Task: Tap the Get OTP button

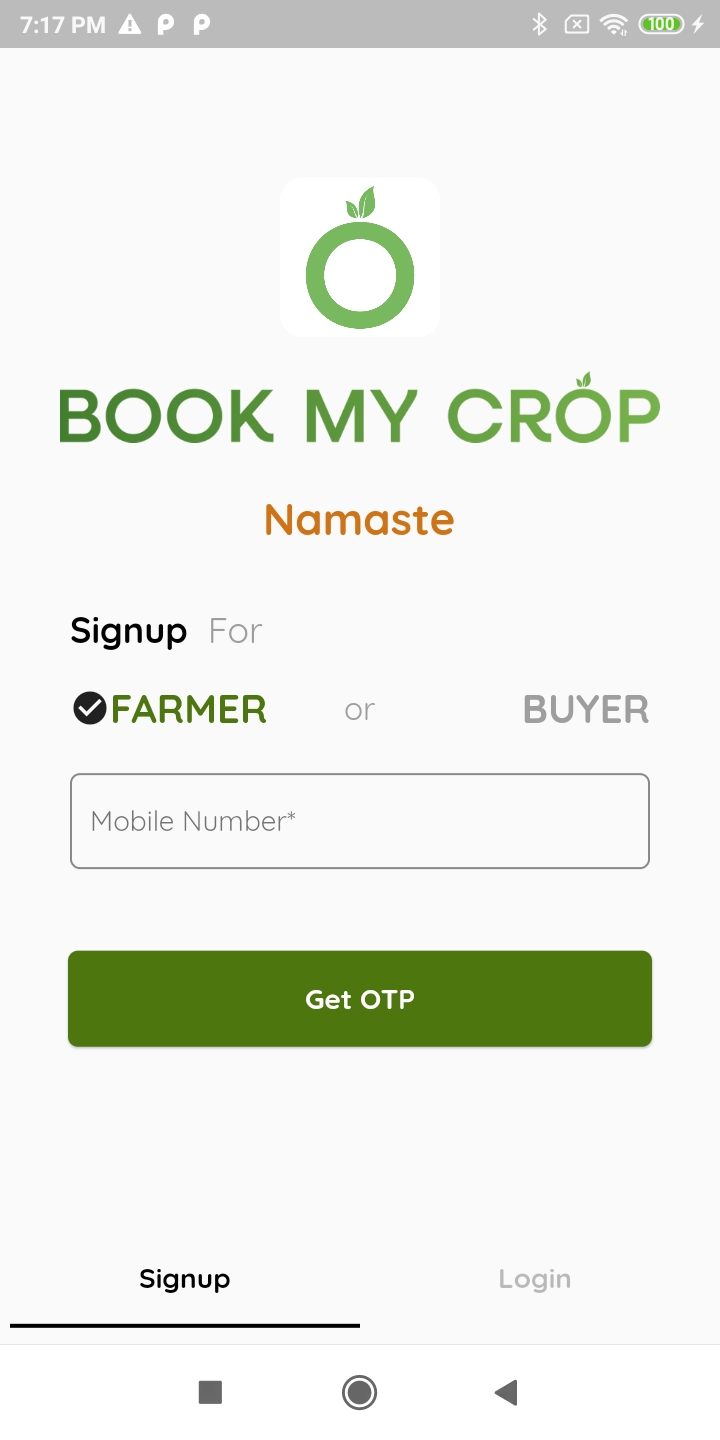Action: point(360,999)
